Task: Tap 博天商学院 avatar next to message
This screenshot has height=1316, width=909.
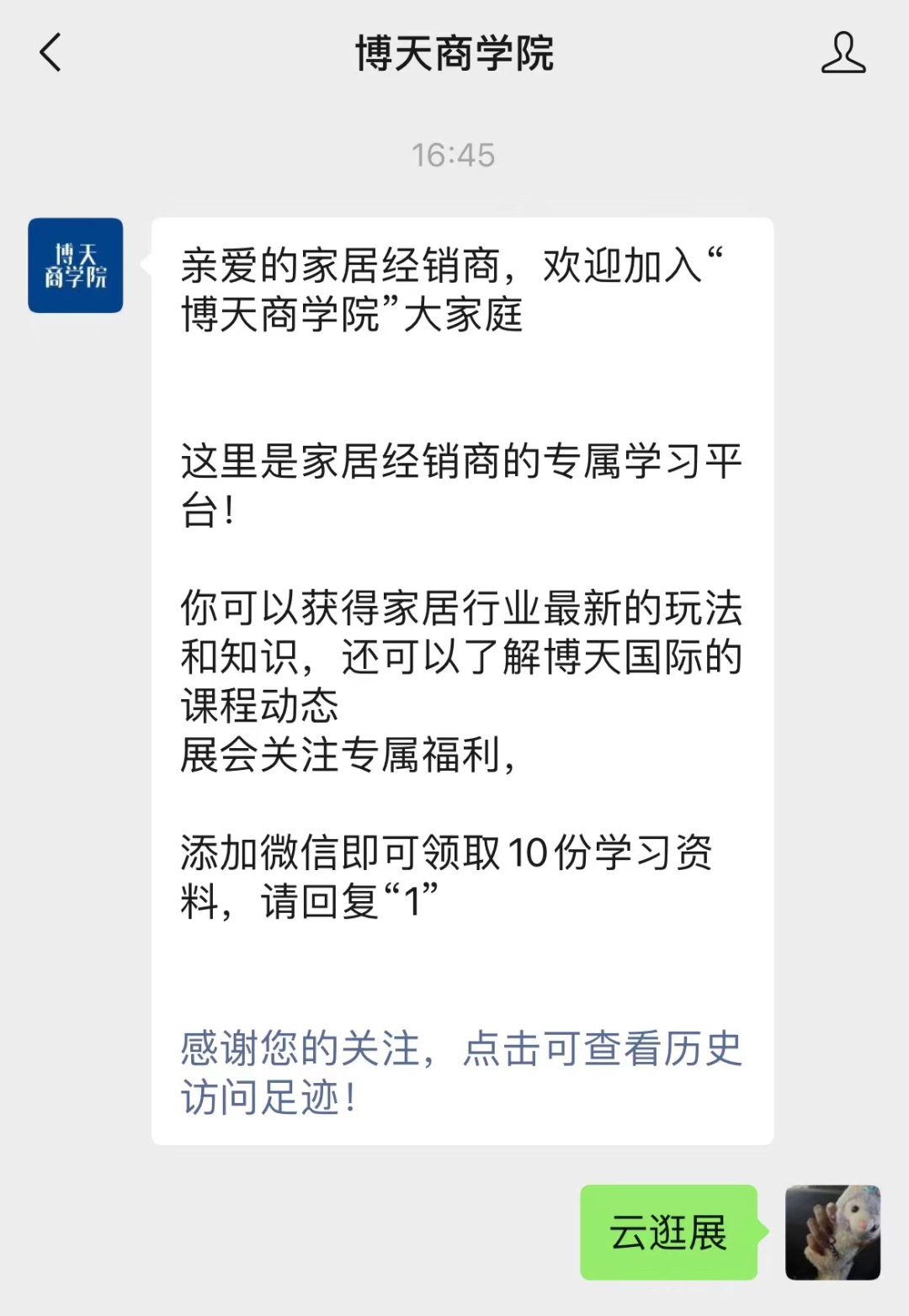Action: coord(76,265)
